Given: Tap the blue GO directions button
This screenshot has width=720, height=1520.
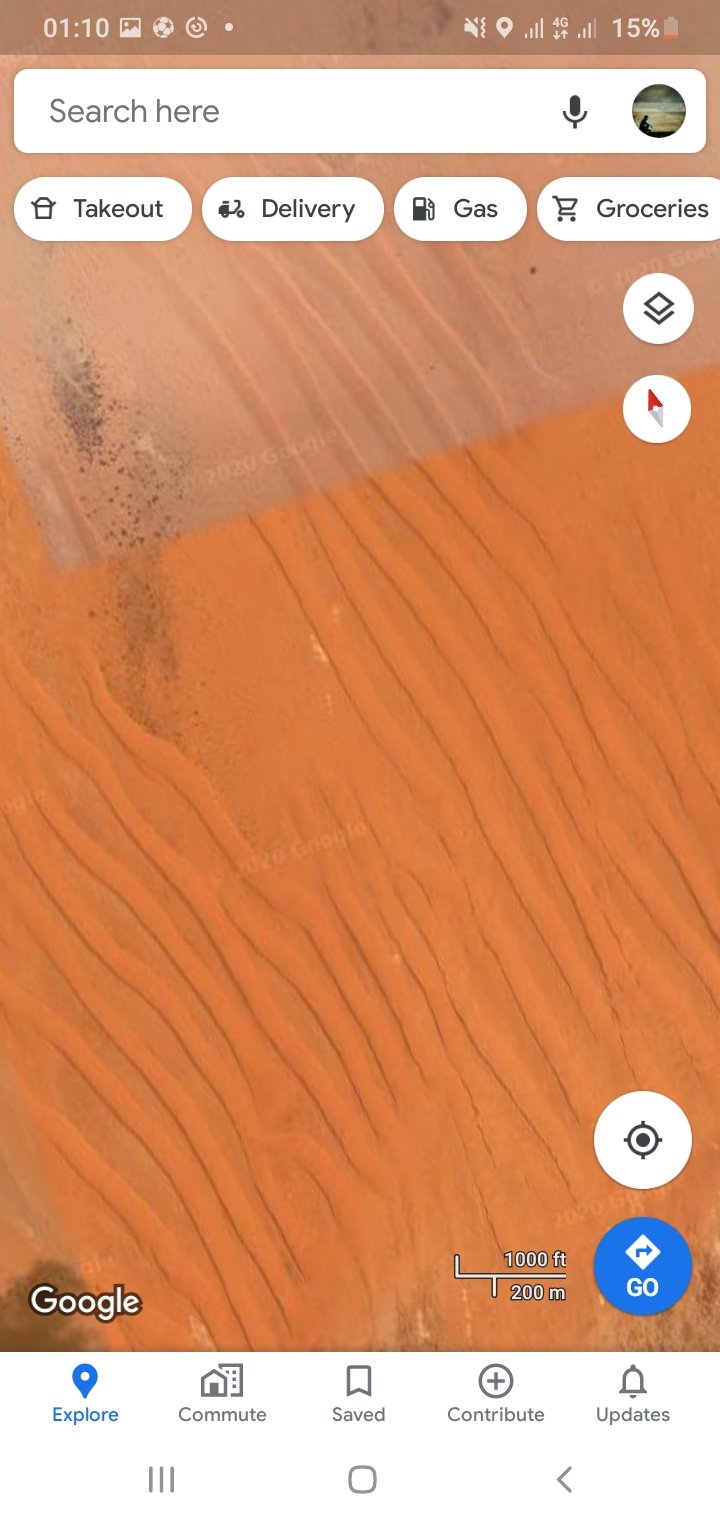Looking at the screenshot, I should [642, 1265].
